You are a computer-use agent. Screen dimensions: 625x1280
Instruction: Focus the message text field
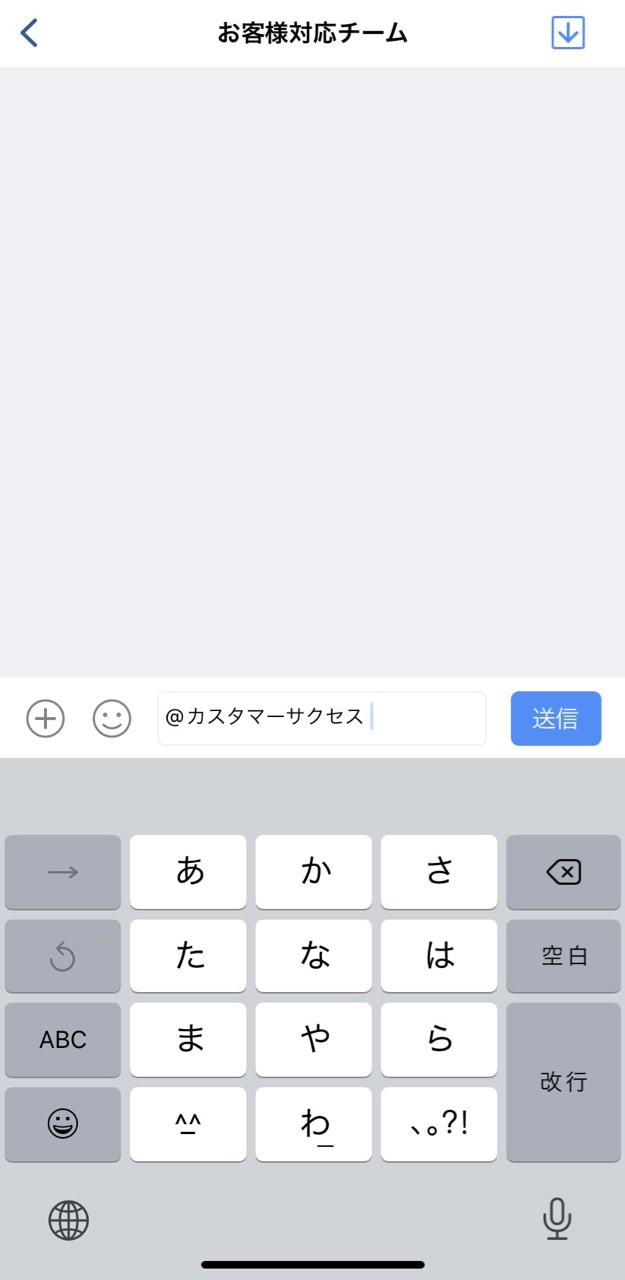coord(321,718)
